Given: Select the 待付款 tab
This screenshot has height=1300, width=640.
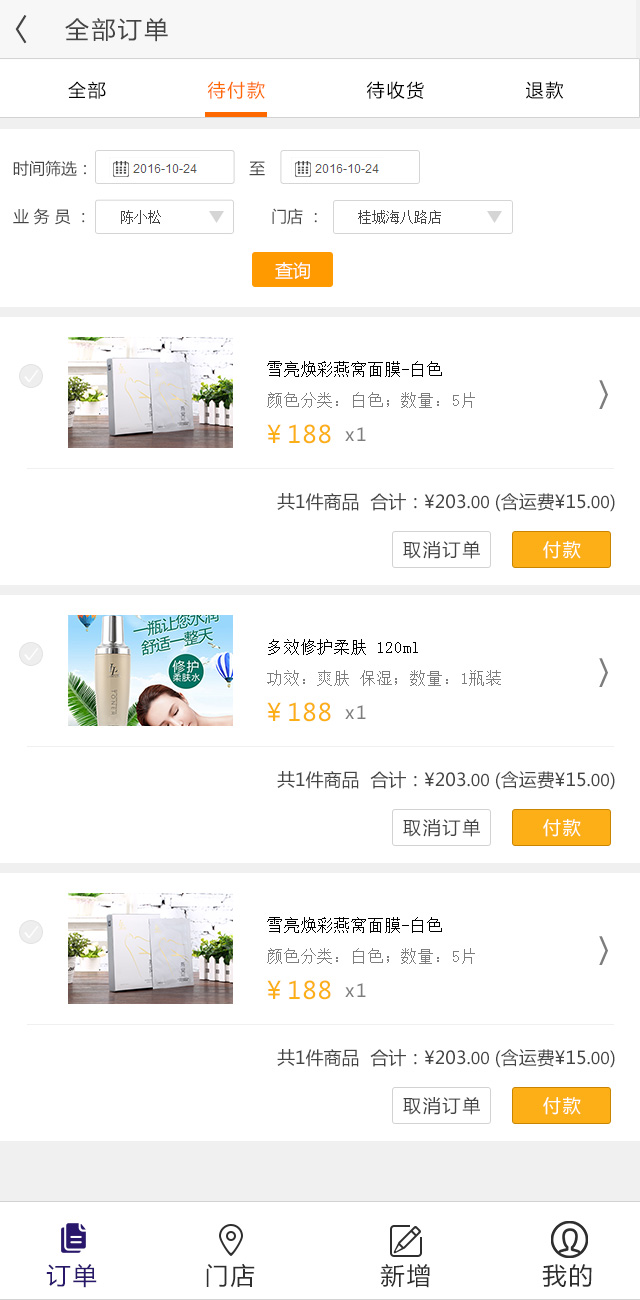Looking at the screenshot, I should (x=236, y=91).
